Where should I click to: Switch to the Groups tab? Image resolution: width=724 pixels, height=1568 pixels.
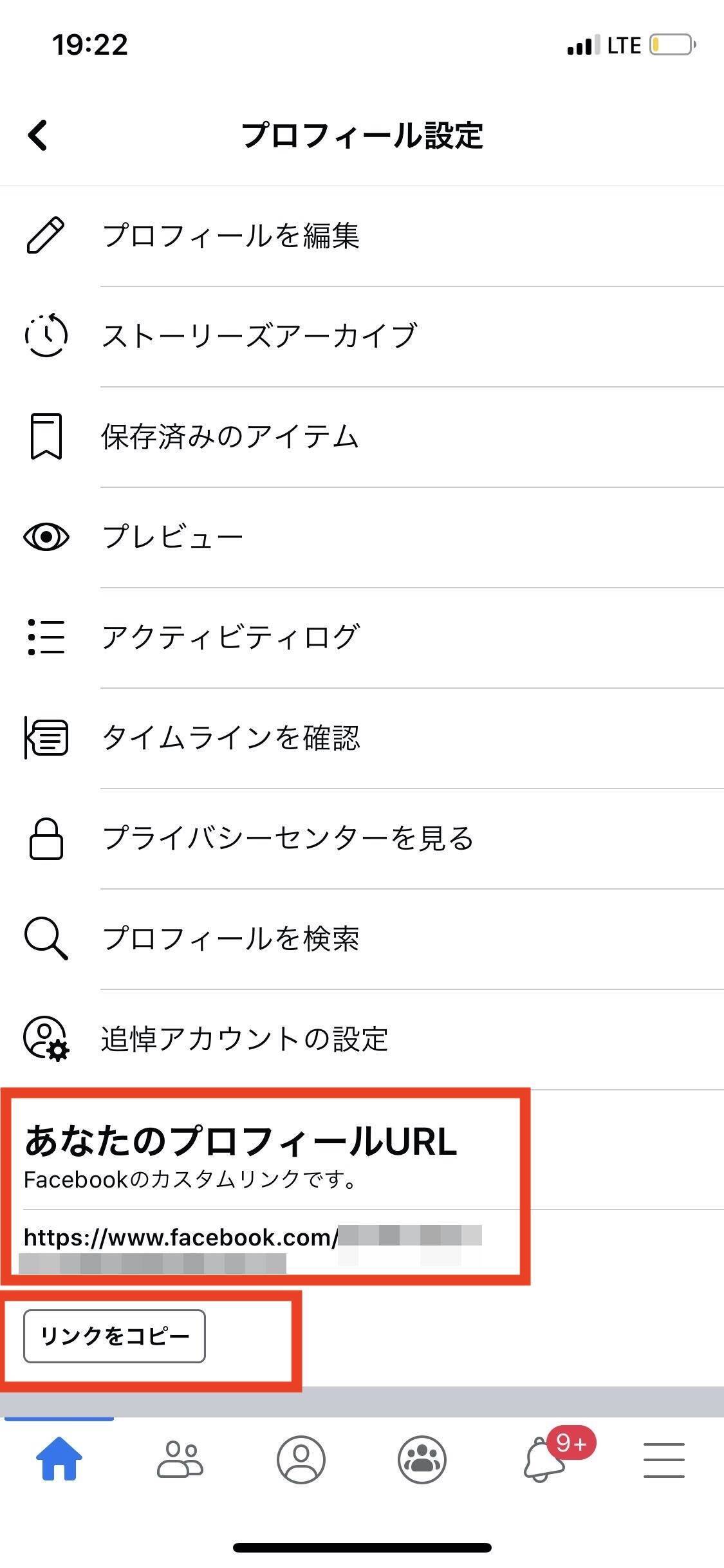pos(422,1459)
